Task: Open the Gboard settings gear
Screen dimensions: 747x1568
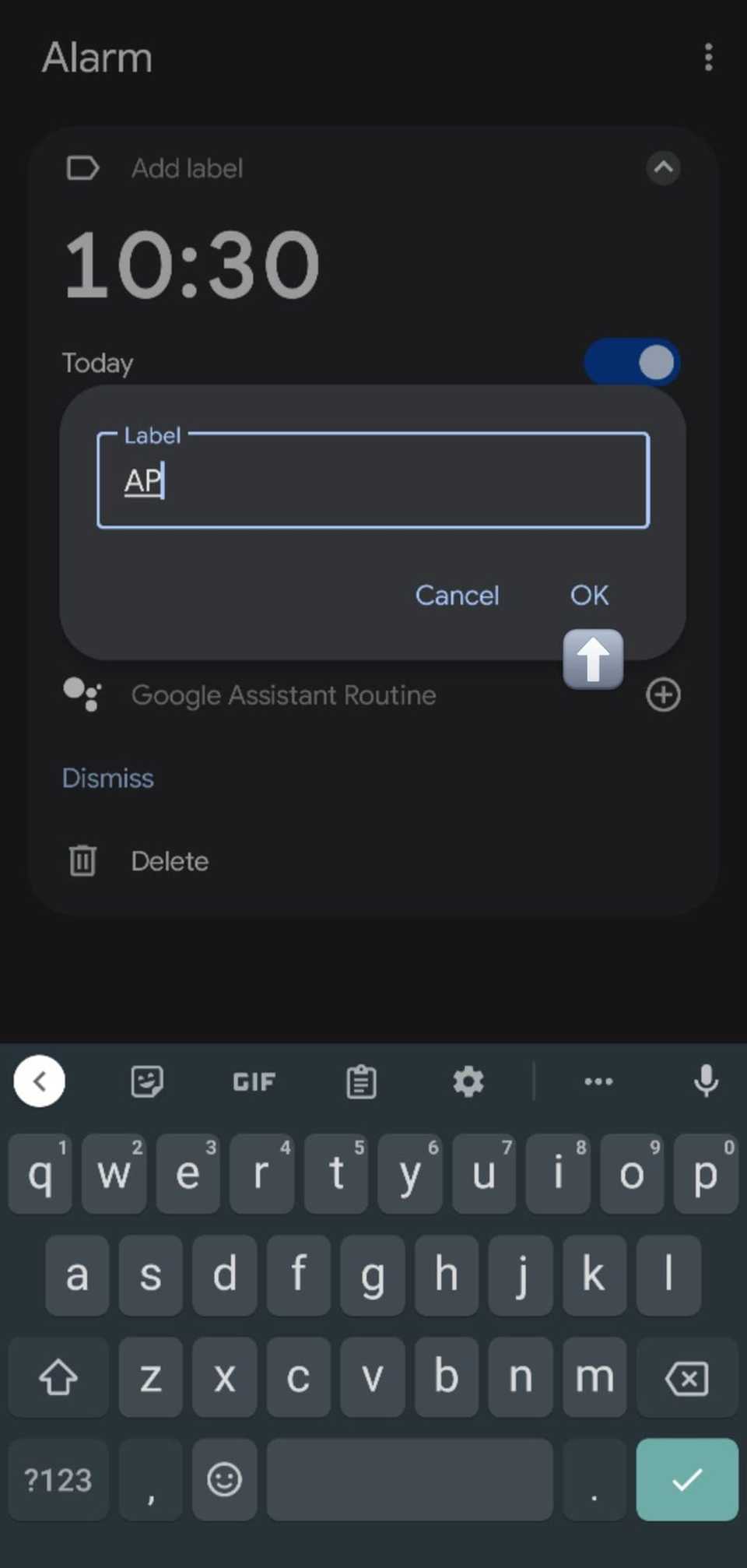Action: coord(468,1081)
